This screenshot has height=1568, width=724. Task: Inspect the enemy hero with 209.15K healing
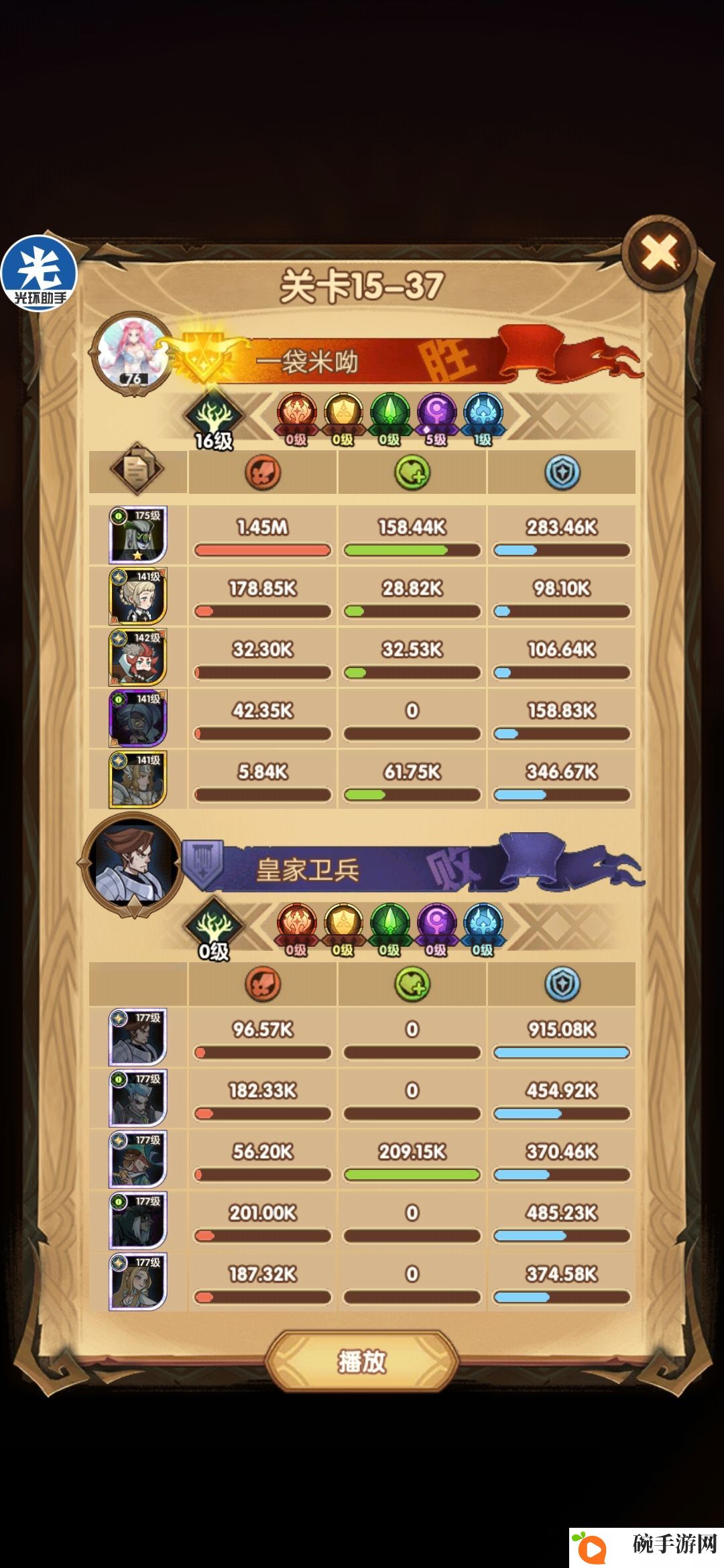(138, 1159)
